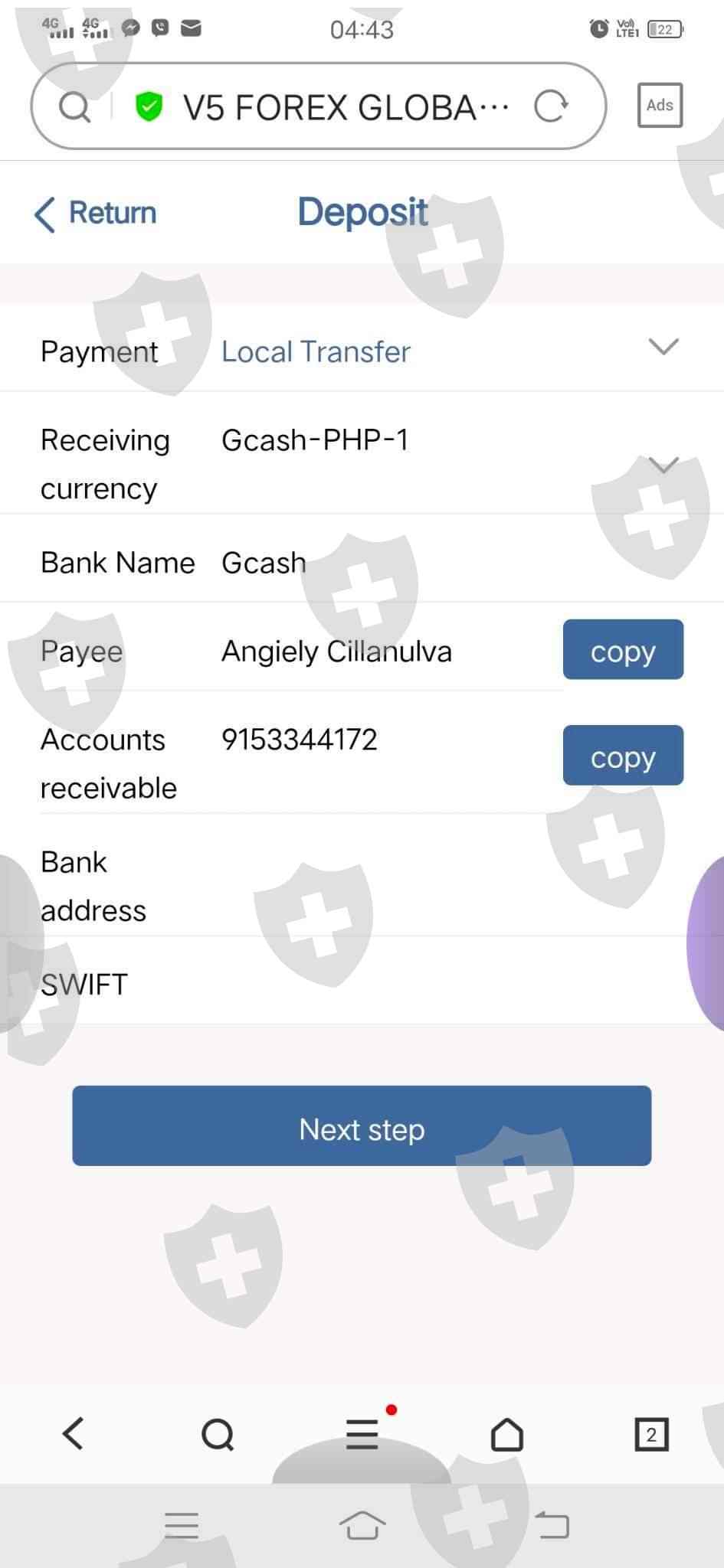The height and width of the screenshot is (1568, 724).
Task: Open the site security shield icon
Action: [x=149, y=106]
